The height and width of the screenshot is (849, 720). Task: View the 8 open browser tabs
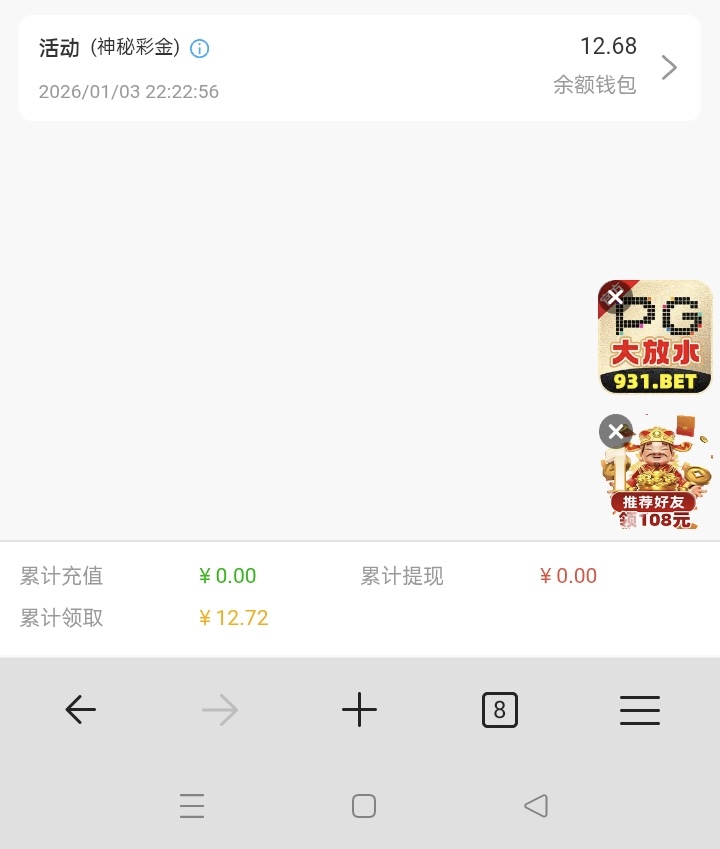[500, 710]
